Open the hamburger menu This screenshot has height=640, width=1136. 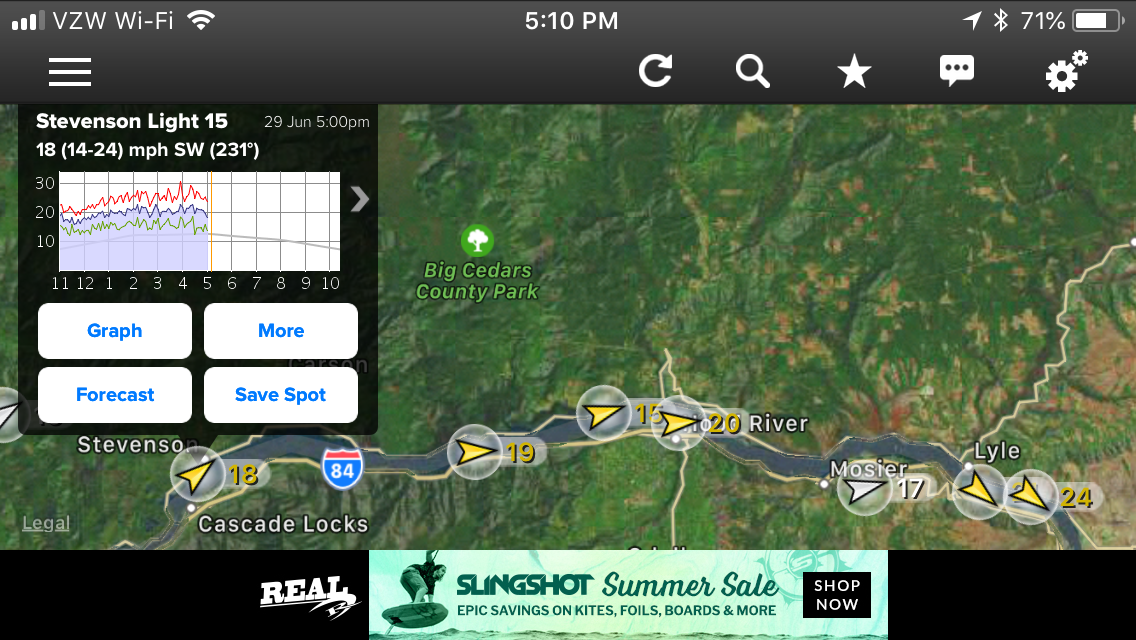coord(70,72)
